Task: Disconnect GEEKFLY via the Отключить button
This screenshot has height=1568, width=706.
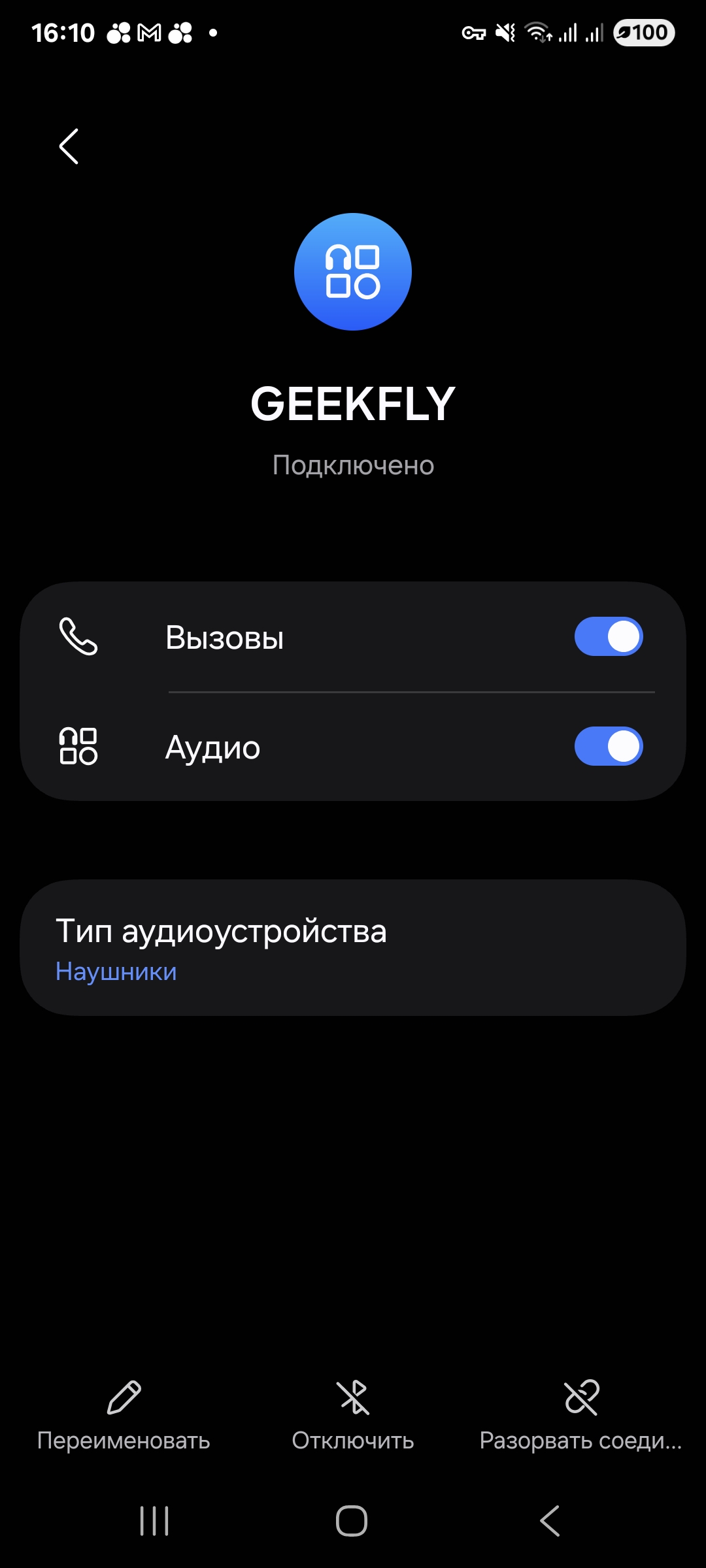Action: point(353,1415)
